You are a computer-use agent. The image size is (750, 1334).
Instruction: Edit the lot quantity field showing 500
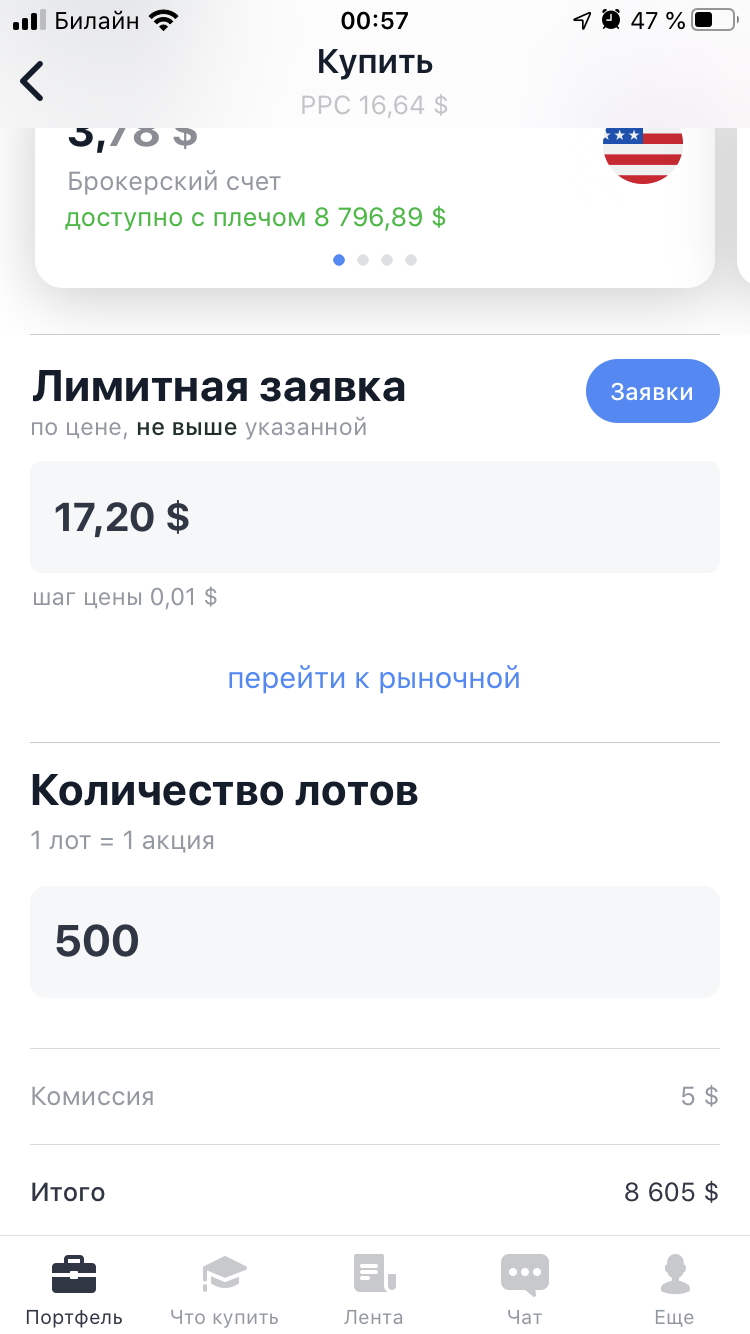[375, 942]
